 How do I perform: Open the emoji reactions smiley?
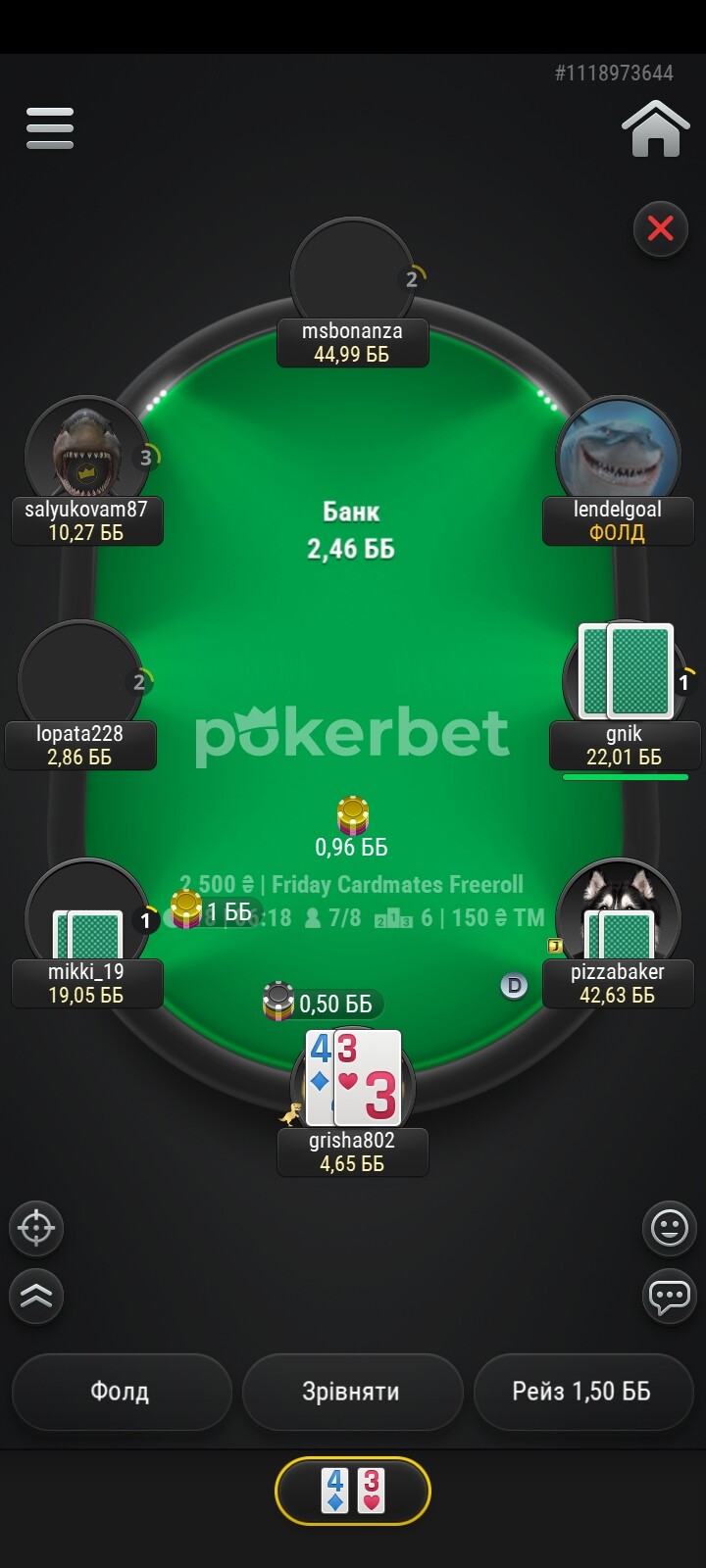point(670,1227)
